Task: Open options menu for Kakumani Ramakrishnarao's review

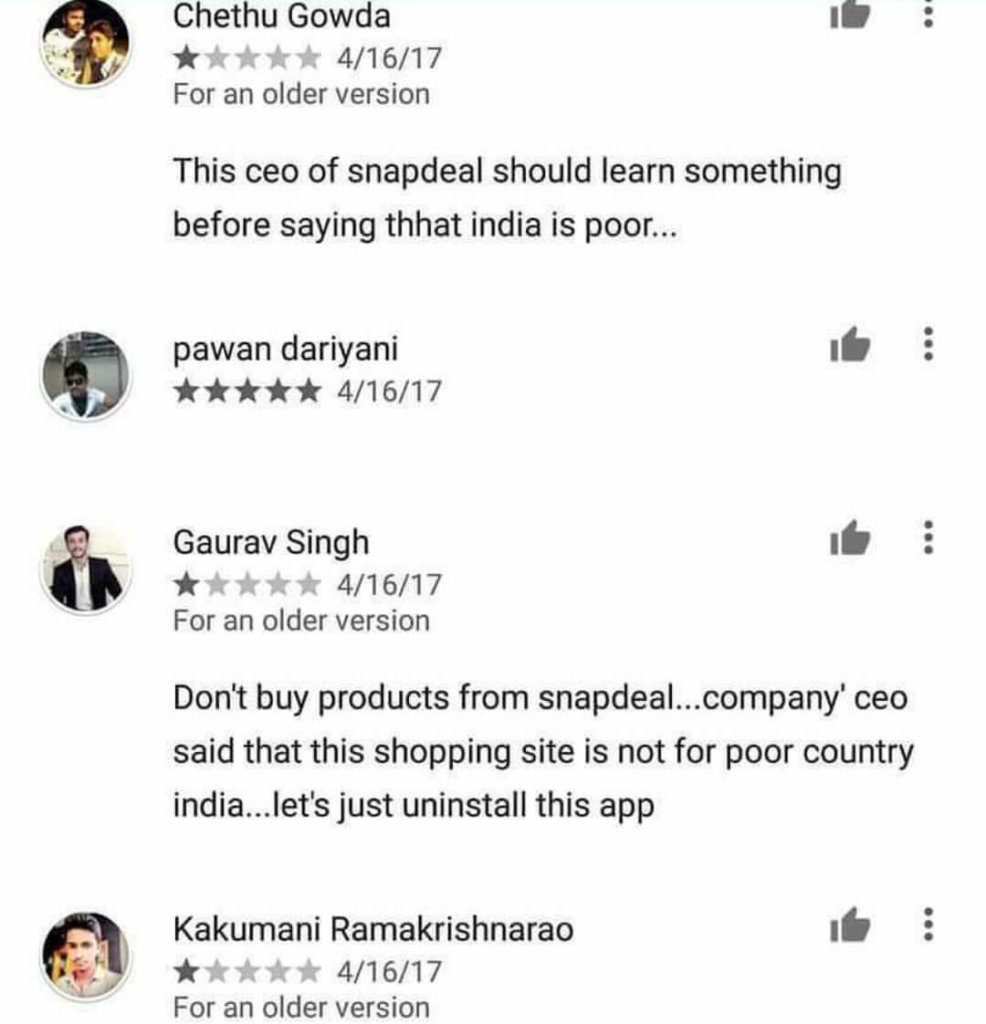Action: (929, 927)
